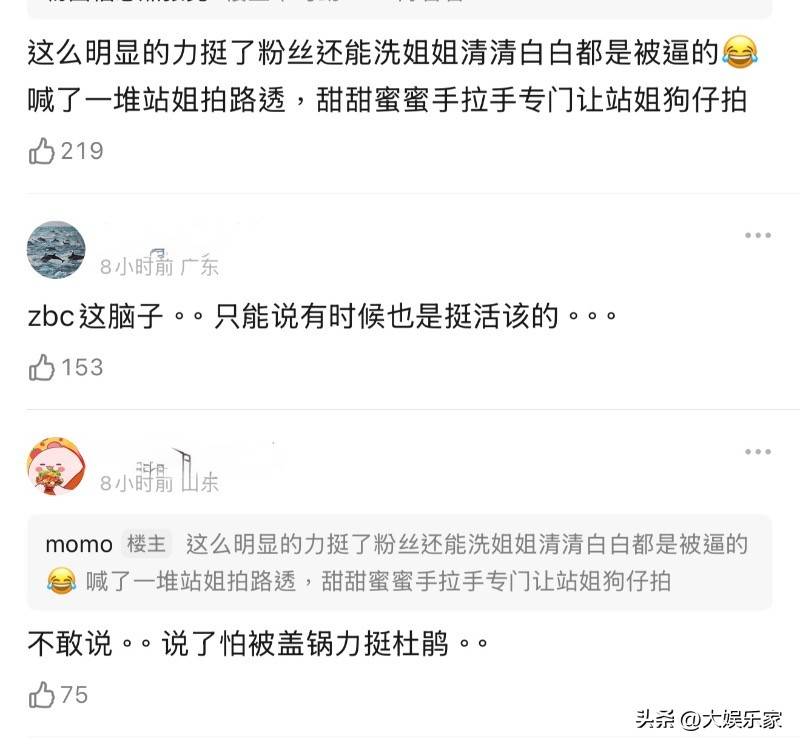Viewport: 800px width, 747px height.
Task: Open the quoted momo 楼主 comment
Action: click(x=399, y=562)
